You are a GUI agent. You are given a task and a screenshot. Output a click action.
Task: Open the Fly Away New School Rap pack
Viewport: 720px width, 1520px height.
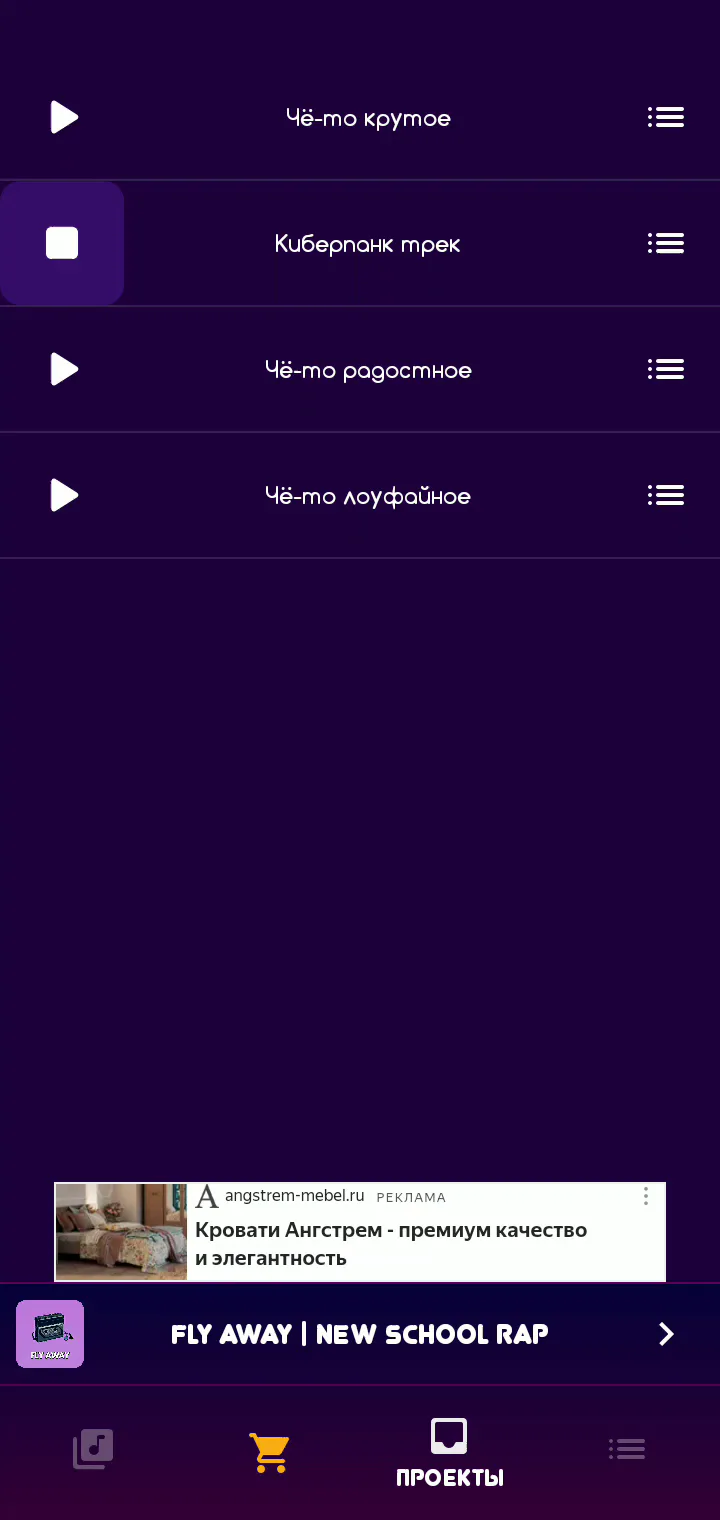point(360,1334)
